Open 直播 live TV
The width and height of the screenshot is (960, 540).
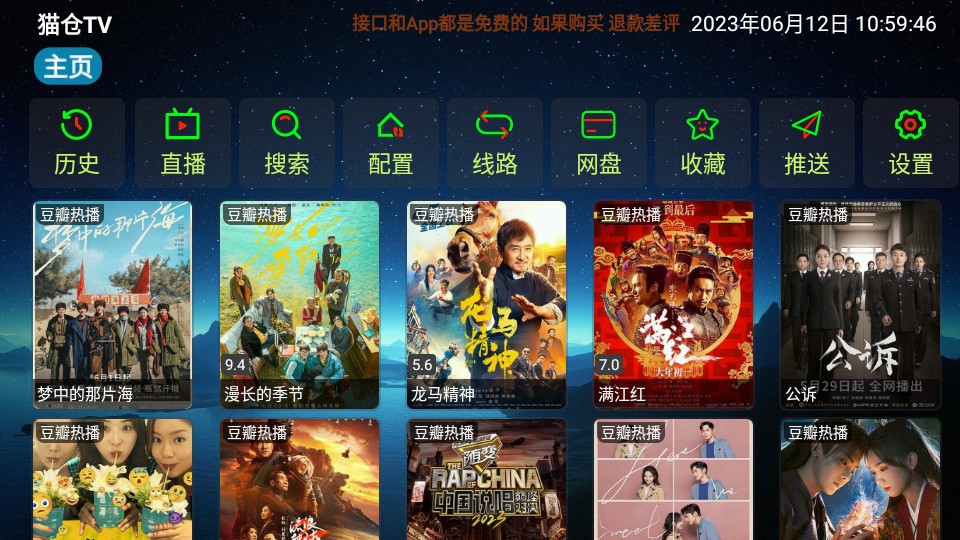182,143
